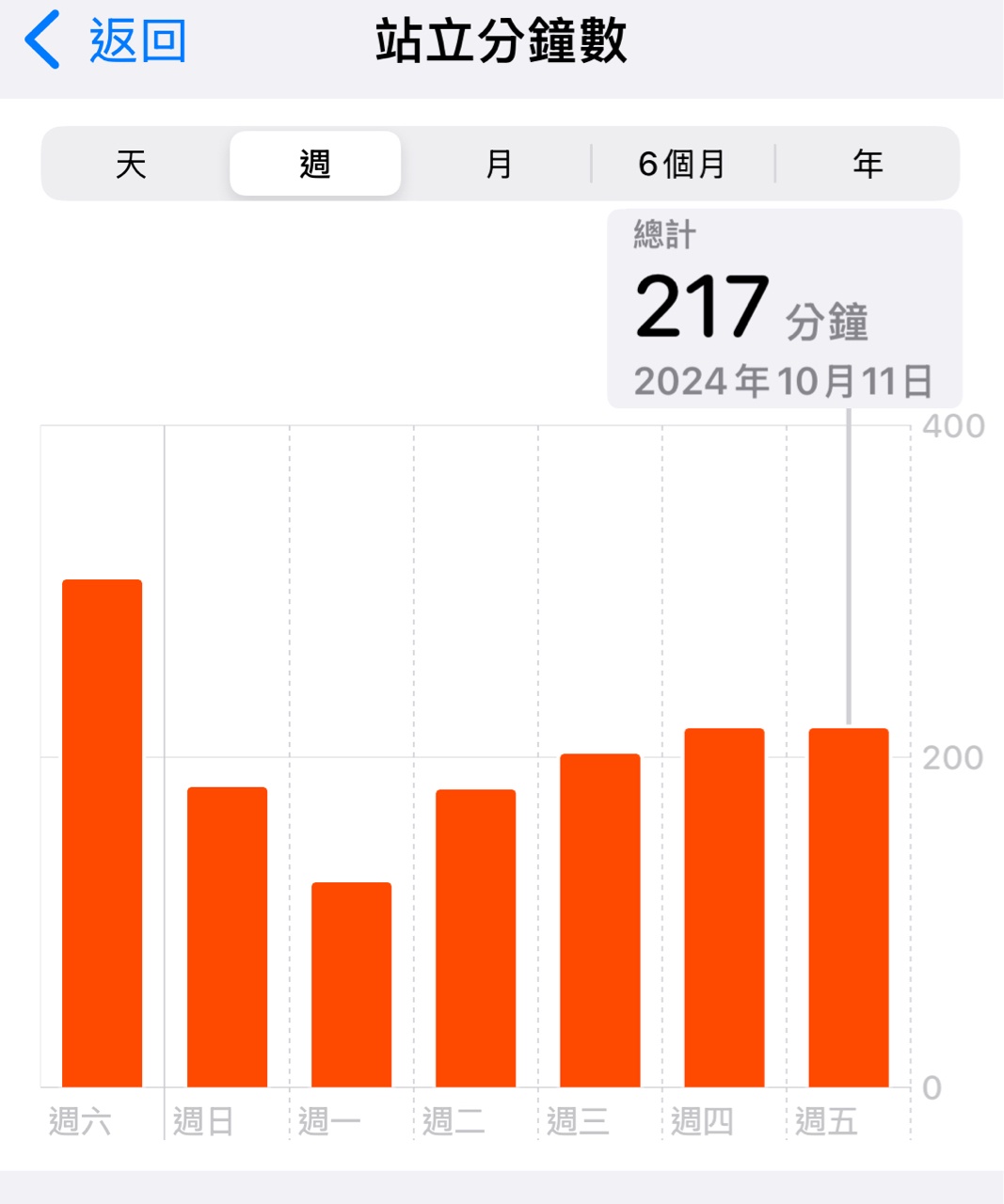Switch to the 年 view

(867, 165)
